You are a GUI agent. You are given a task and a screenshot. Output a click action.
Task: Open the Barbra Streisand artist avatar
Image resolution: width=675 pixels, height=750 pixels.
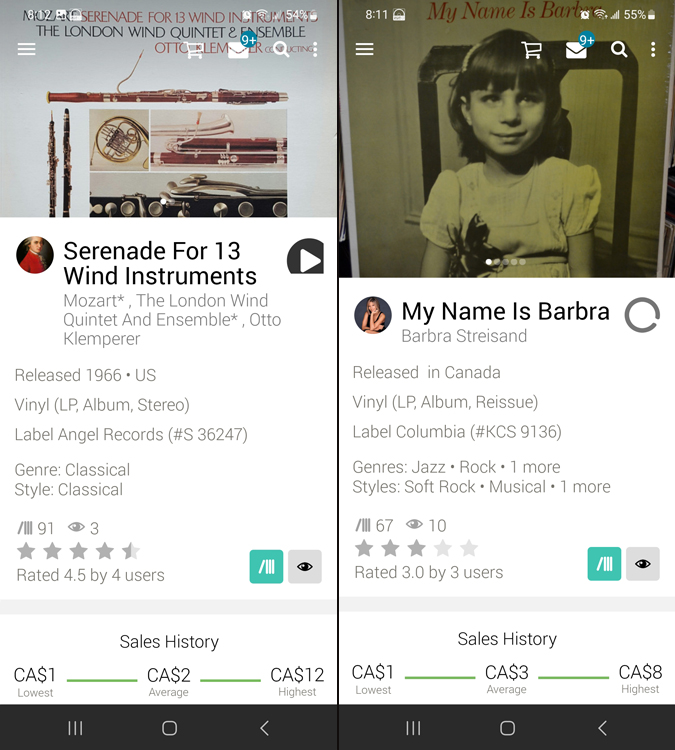point(373,315)
